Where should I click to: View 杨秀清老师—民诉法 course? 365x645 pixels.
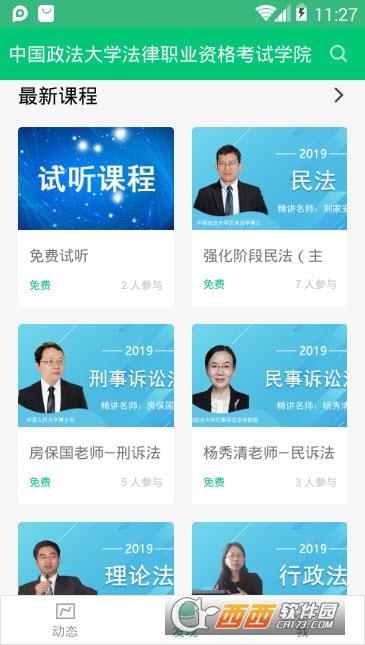point(270,414)
